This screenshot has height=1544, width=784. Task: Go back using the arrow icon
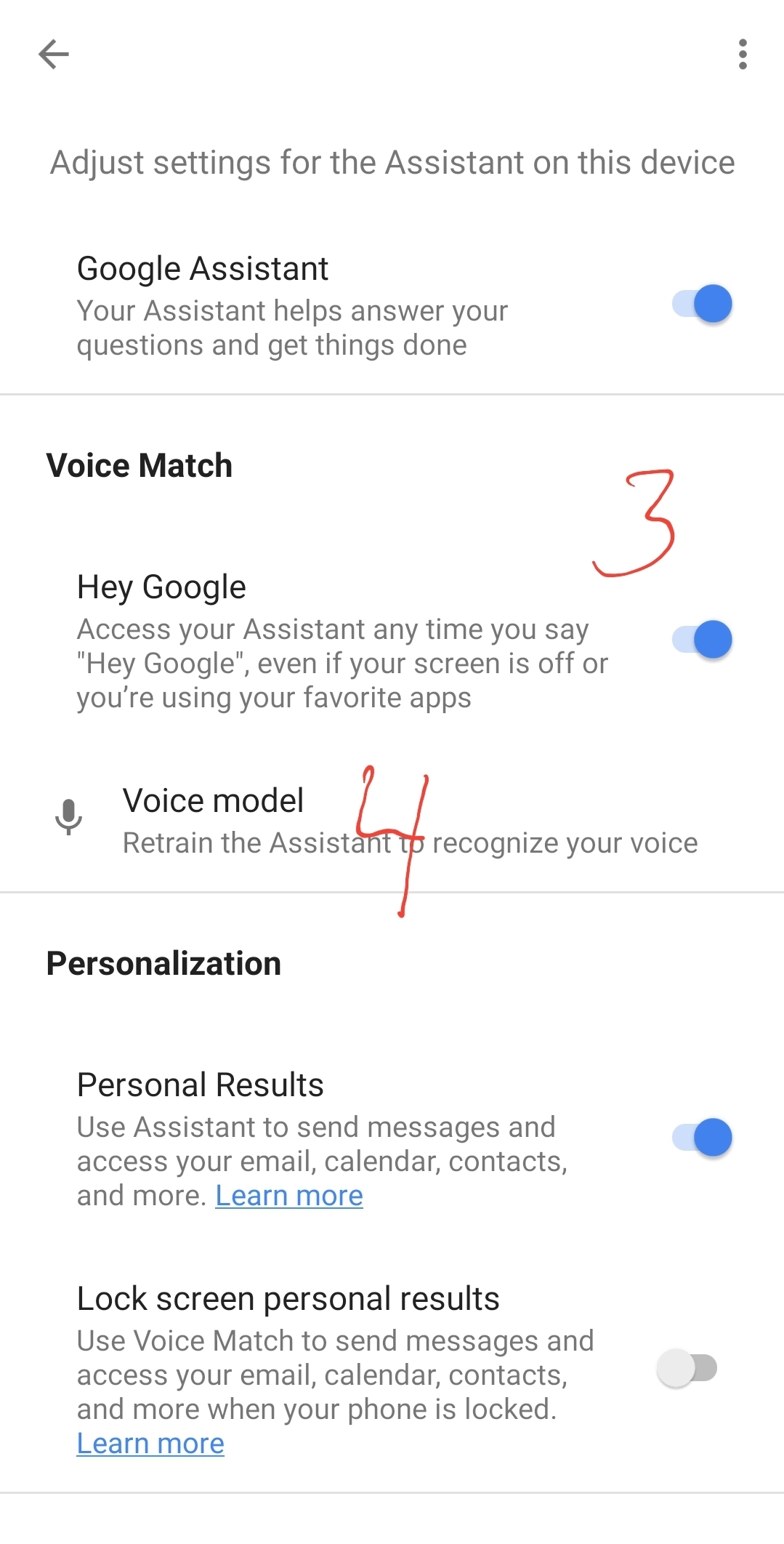tap(54, 54)
